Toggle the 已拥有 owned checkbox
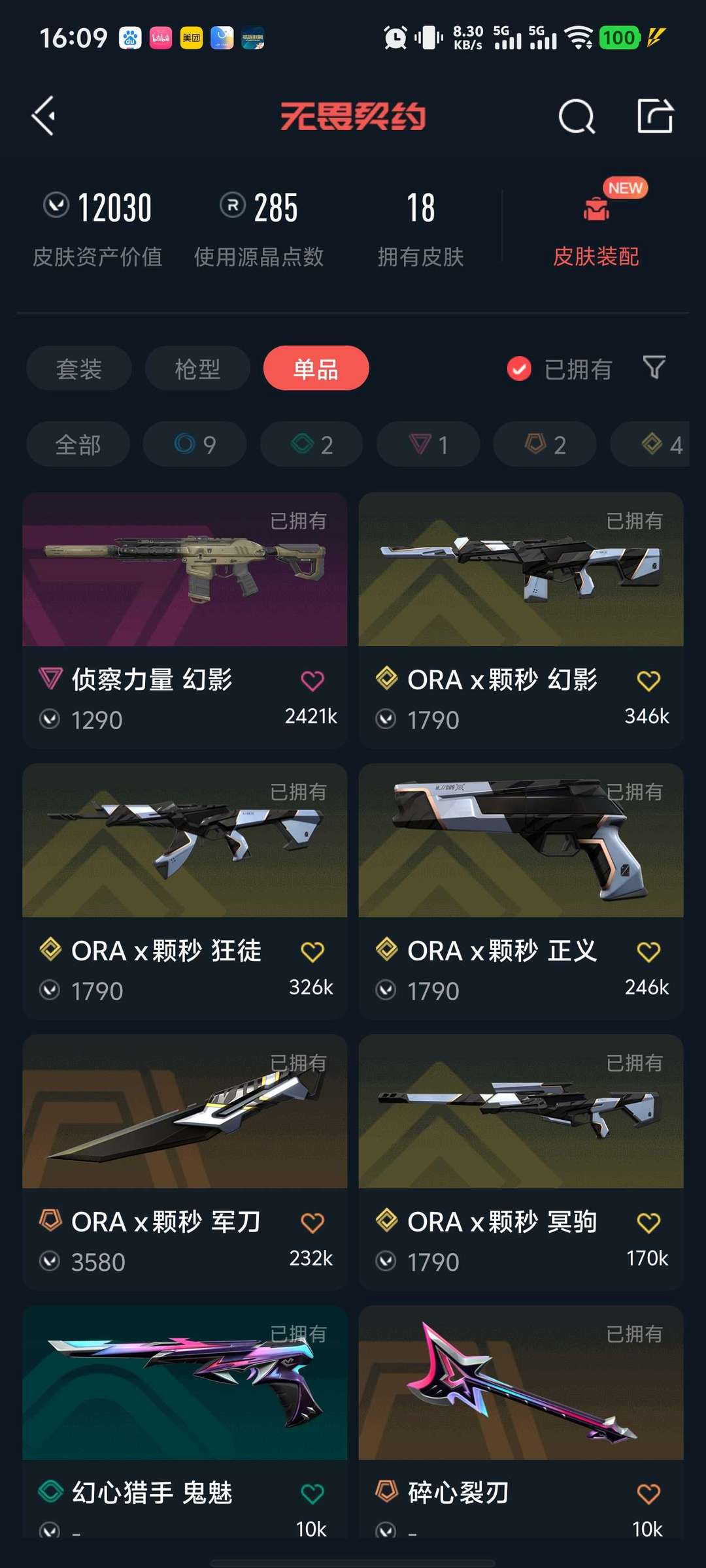This screenshot has height=1568, width=706. point(519,369)
